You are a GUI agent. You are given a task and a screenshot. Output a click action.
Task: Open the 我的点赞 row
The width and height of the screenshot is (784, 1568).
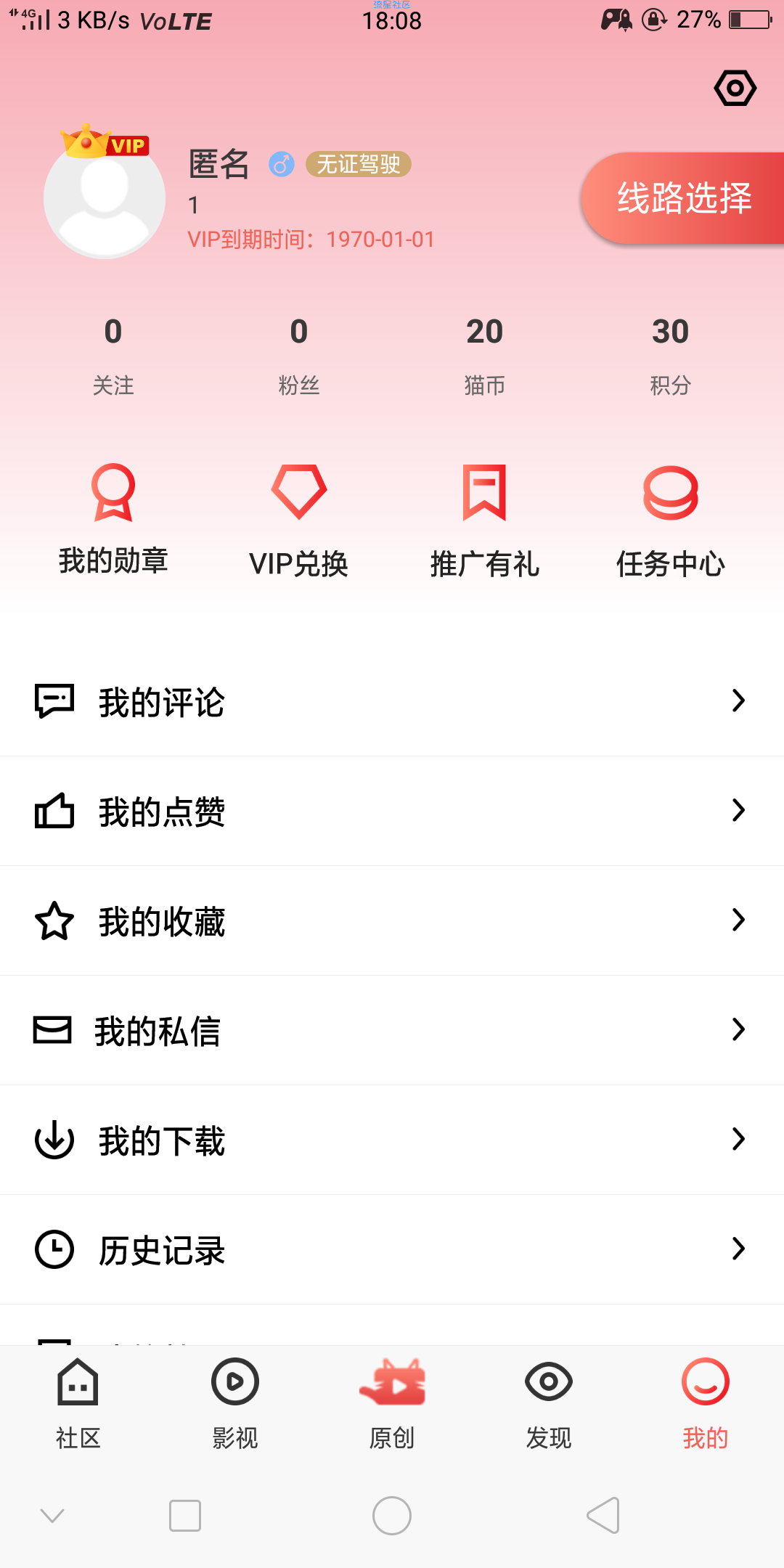click(392, 811)
